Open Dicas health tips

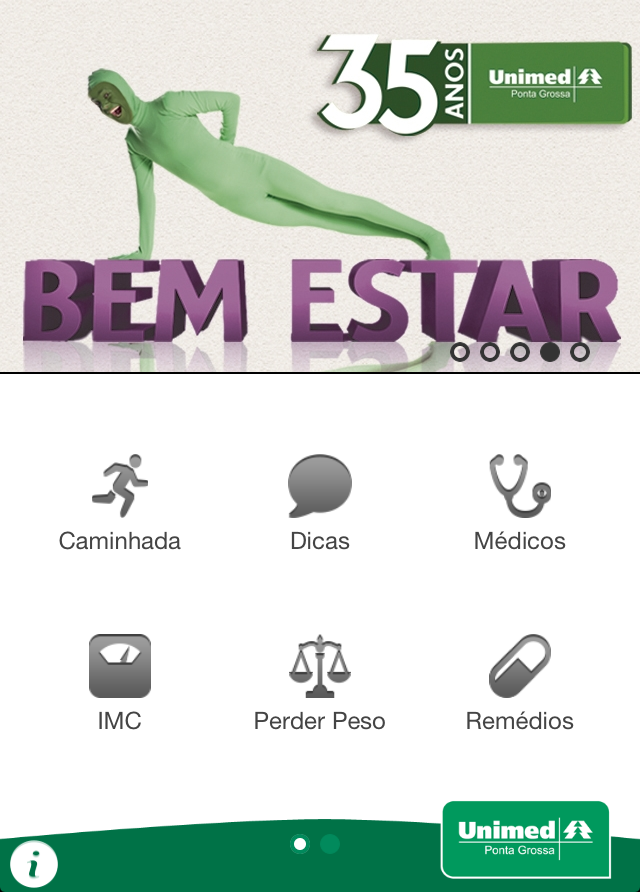click(320, 502)
